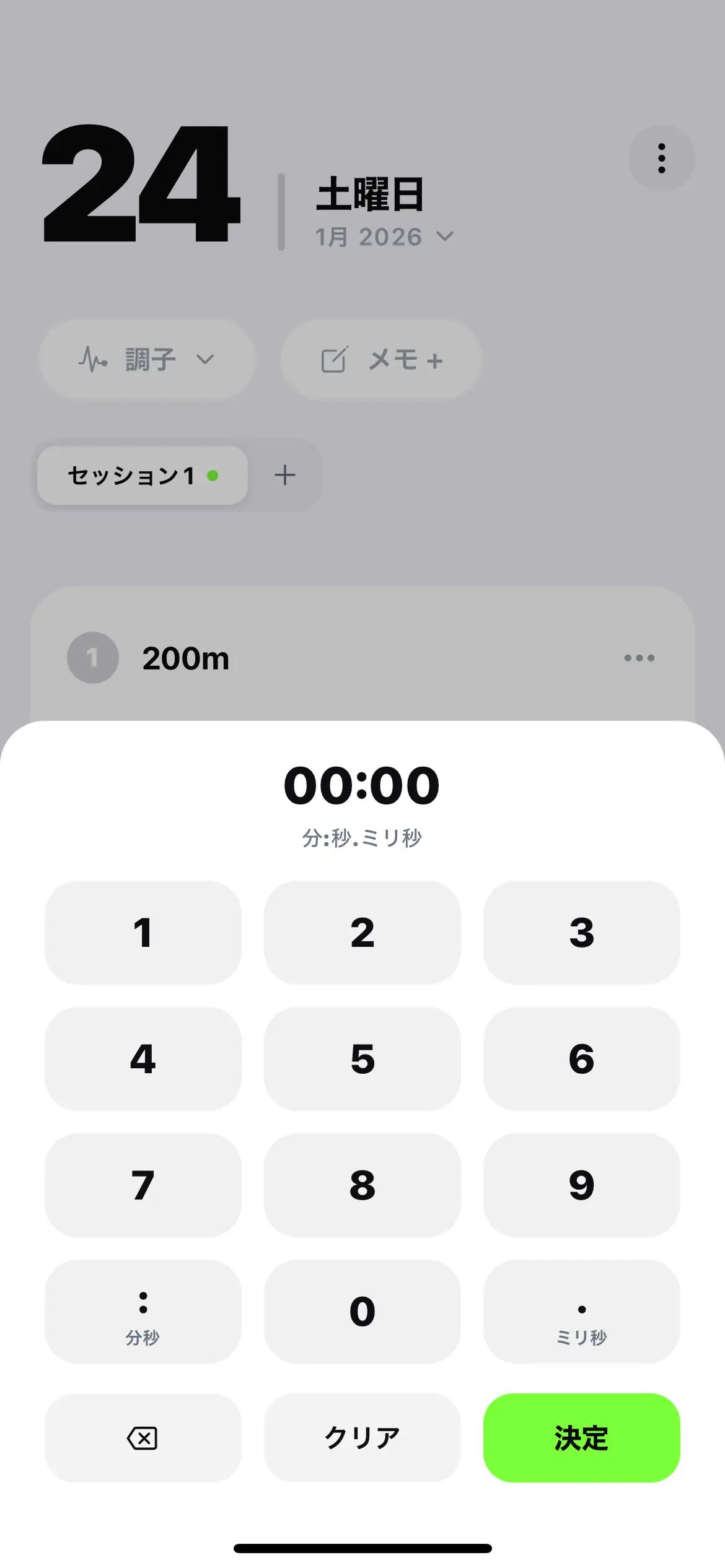Click the pencil icon on the メモ+ chip

[335, 359]
